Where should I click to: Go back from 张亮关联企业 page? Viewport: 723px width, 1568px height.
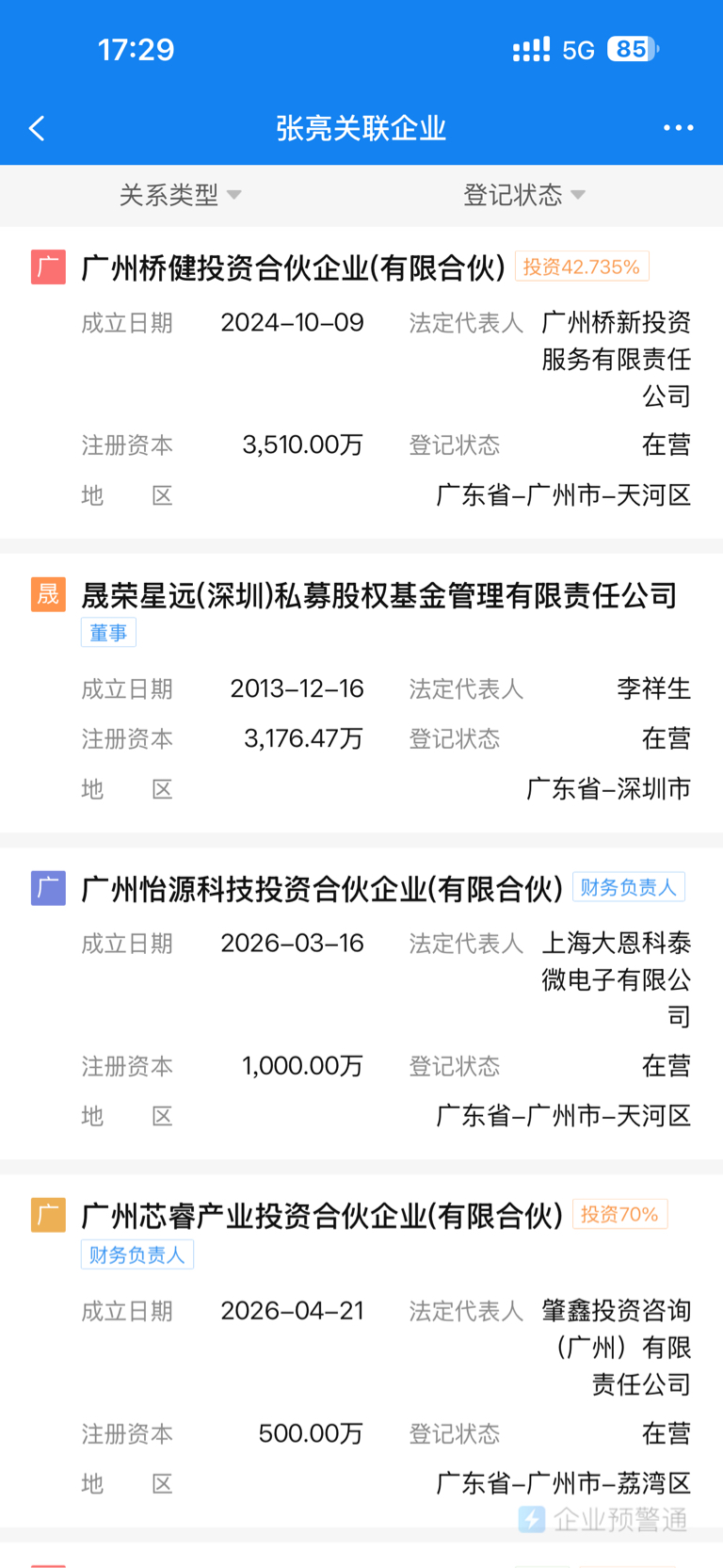[x=38, y=128]
